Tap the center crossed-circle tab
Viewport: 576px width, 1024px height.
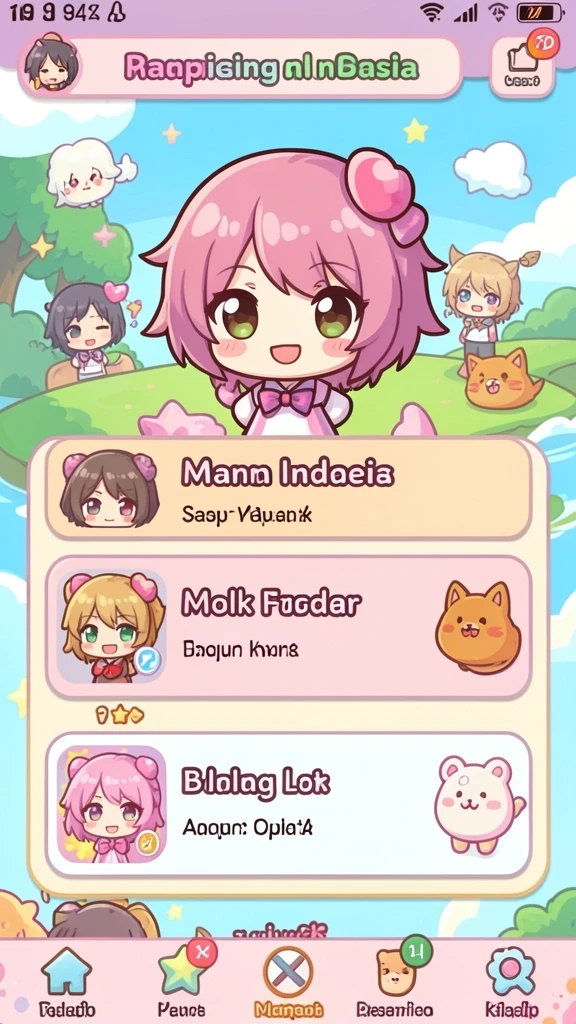tap(288, 982)
